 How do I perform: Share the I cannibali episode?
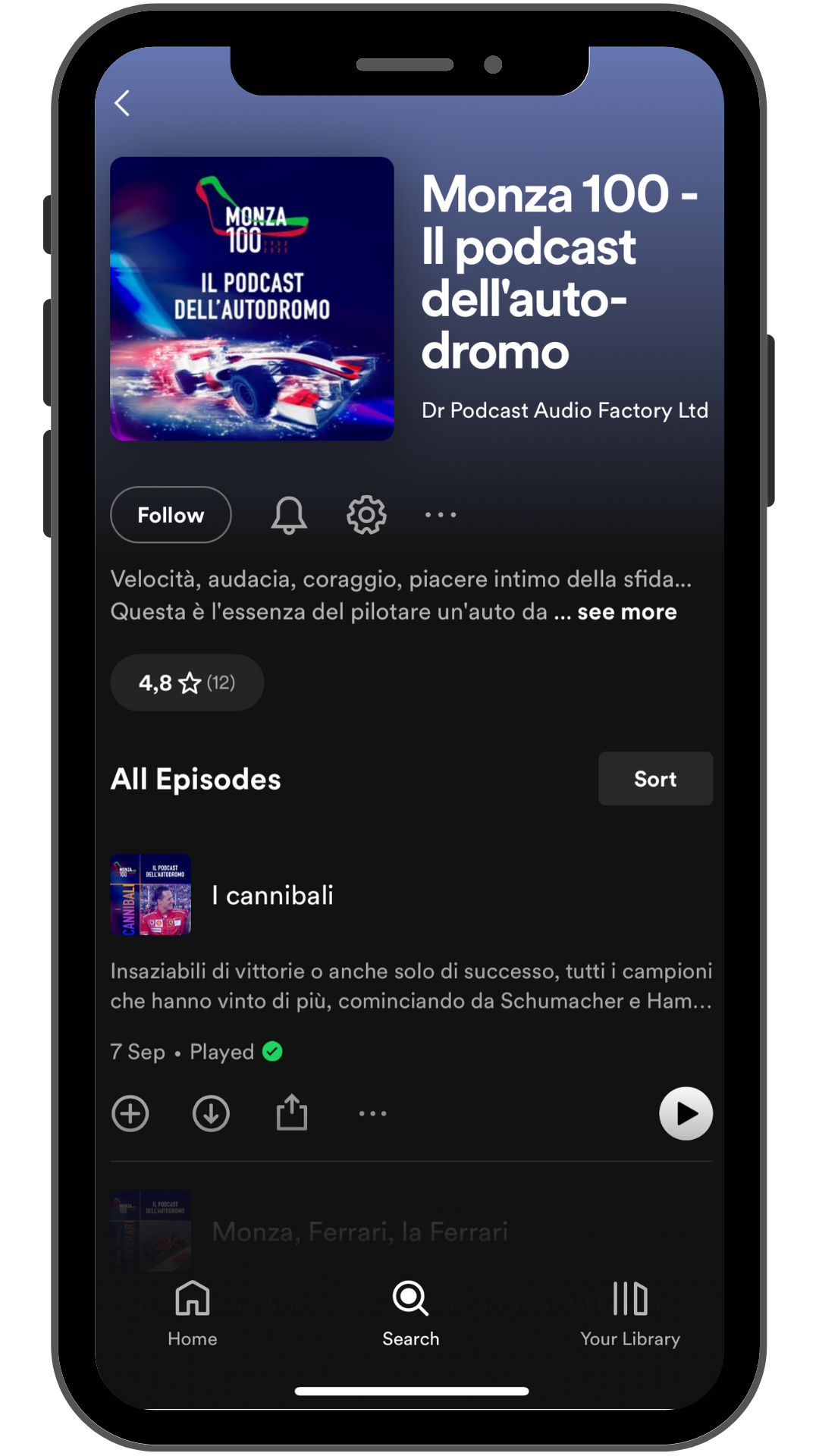292,1112
